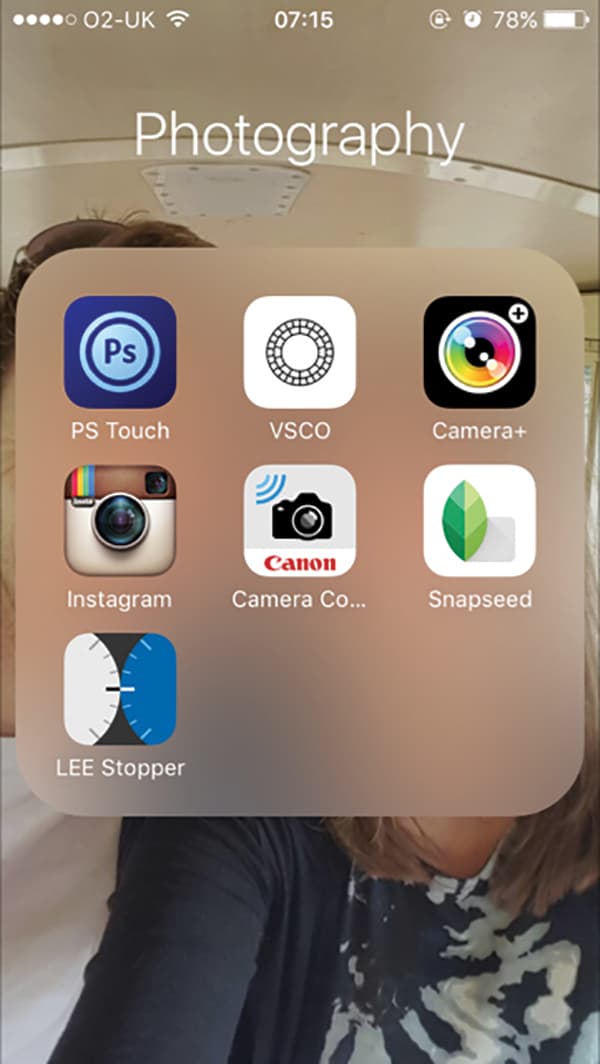Viewport: 600px width, 1064px height.
Task: Open Camera+ app
Action: coord(480,352)
